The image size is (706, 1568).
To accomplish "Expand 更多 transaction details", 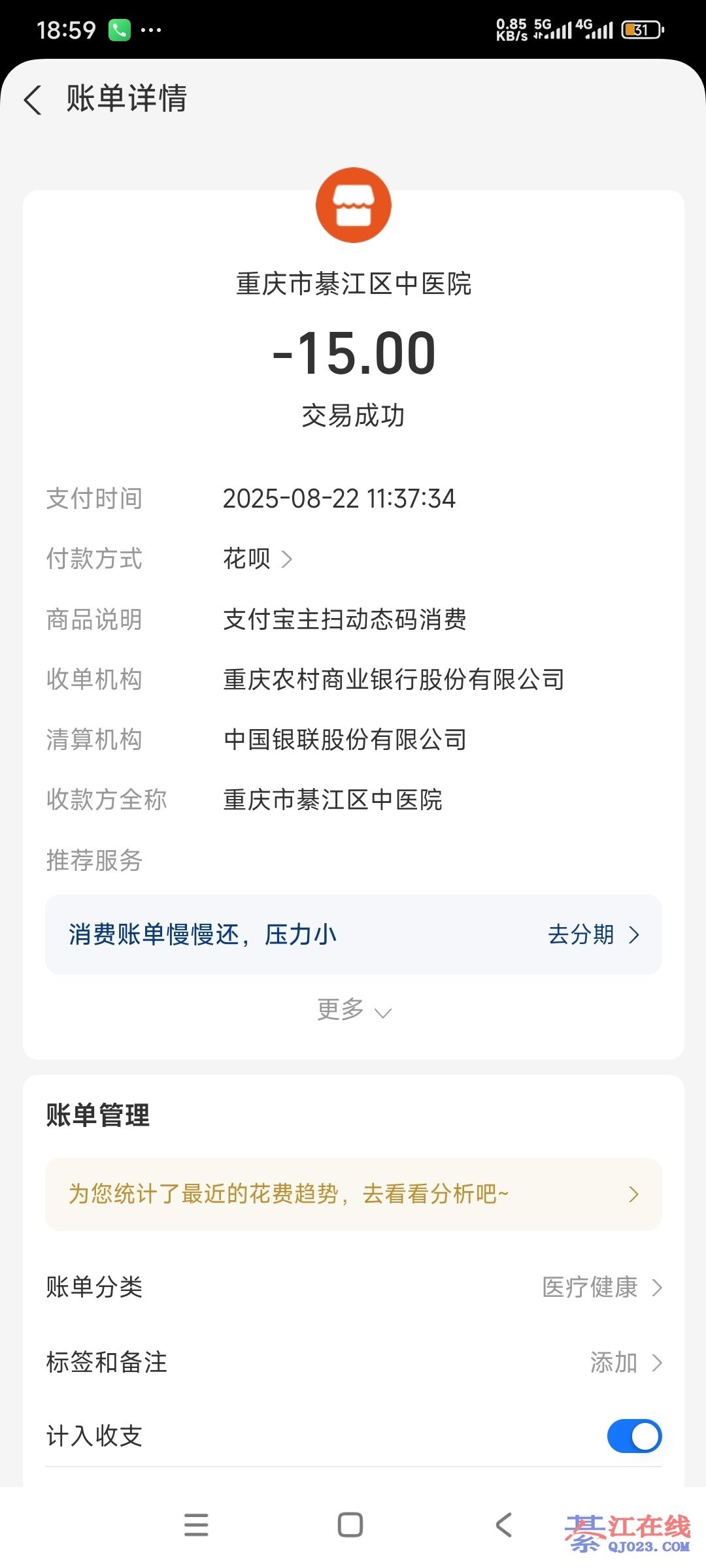I will pos(353,1010).
